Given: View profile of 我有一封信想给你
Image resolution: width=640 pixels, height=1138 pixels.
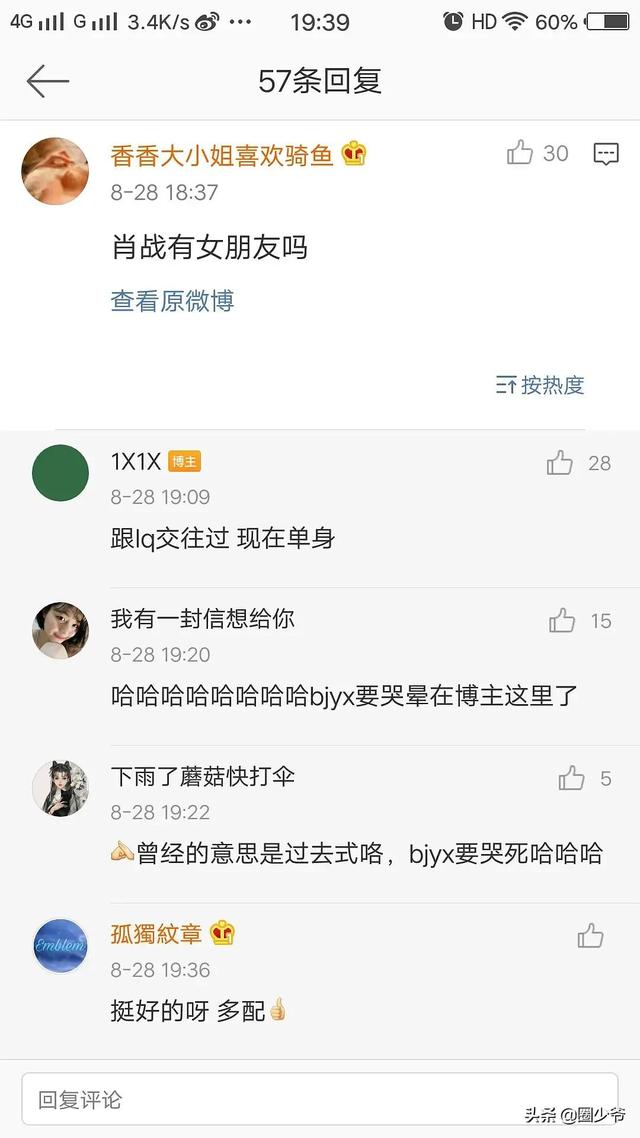Looking at the screenshot, I should (60, 630).
